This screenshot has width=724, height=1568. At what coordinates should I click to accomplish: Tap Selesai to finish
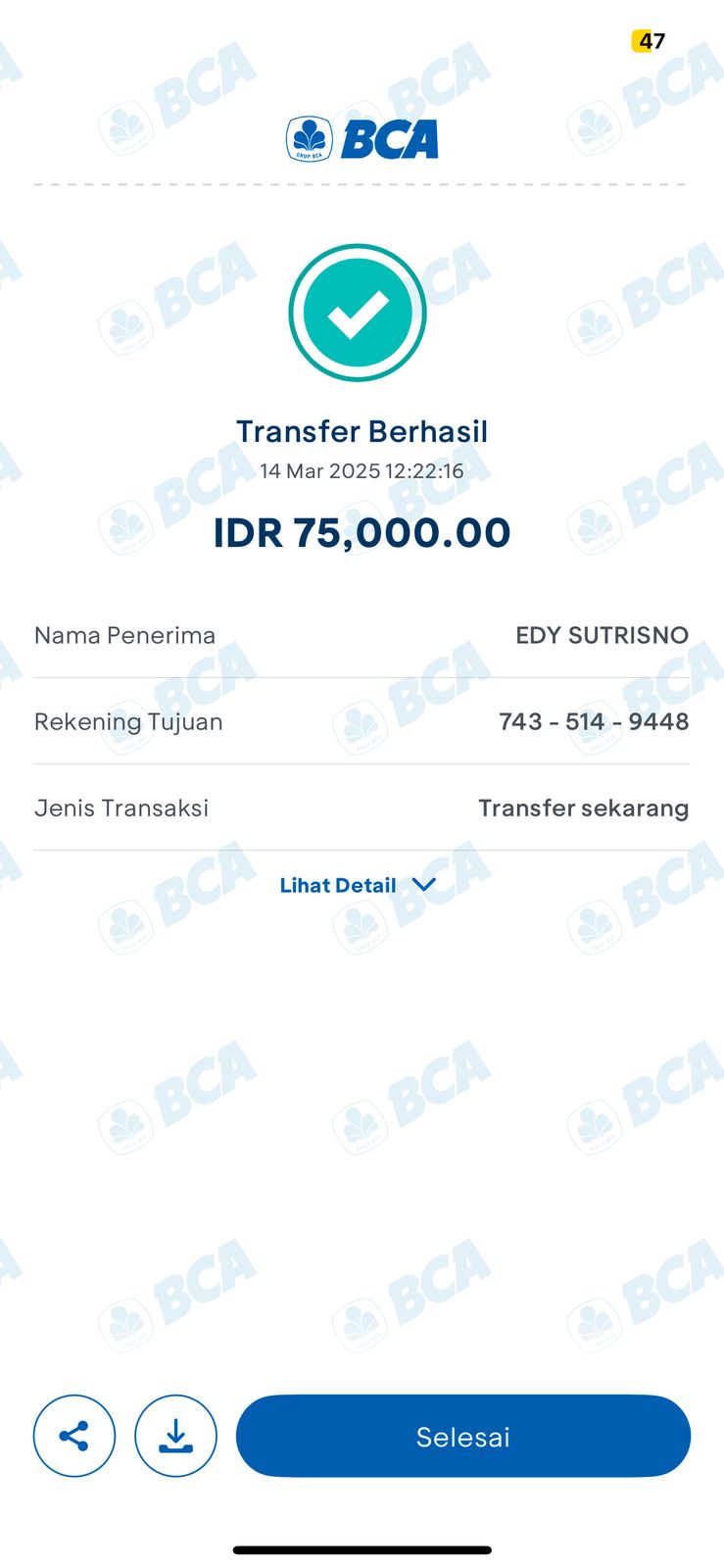[x=462, y=1436]
